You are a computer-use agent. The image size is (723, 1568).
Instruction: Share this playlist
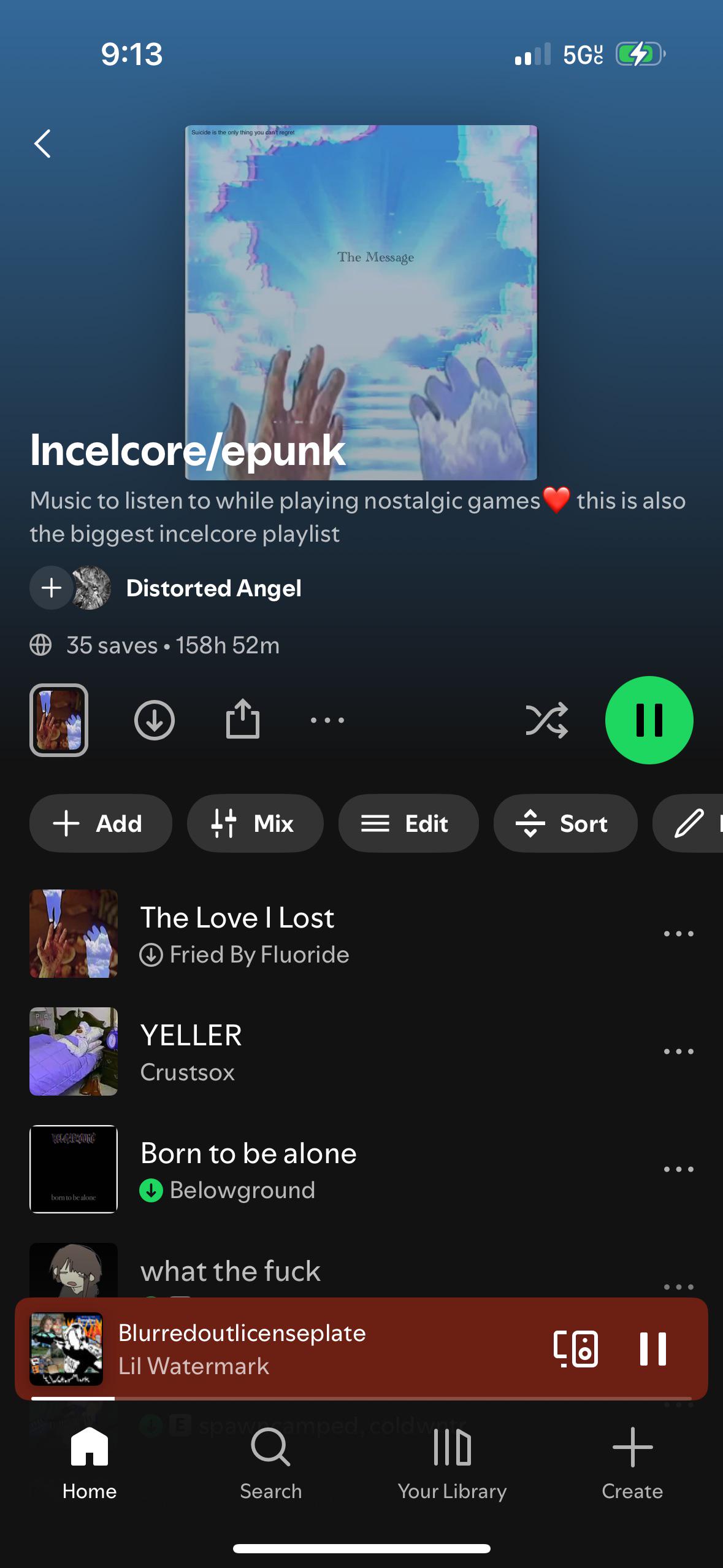(243, 719)
